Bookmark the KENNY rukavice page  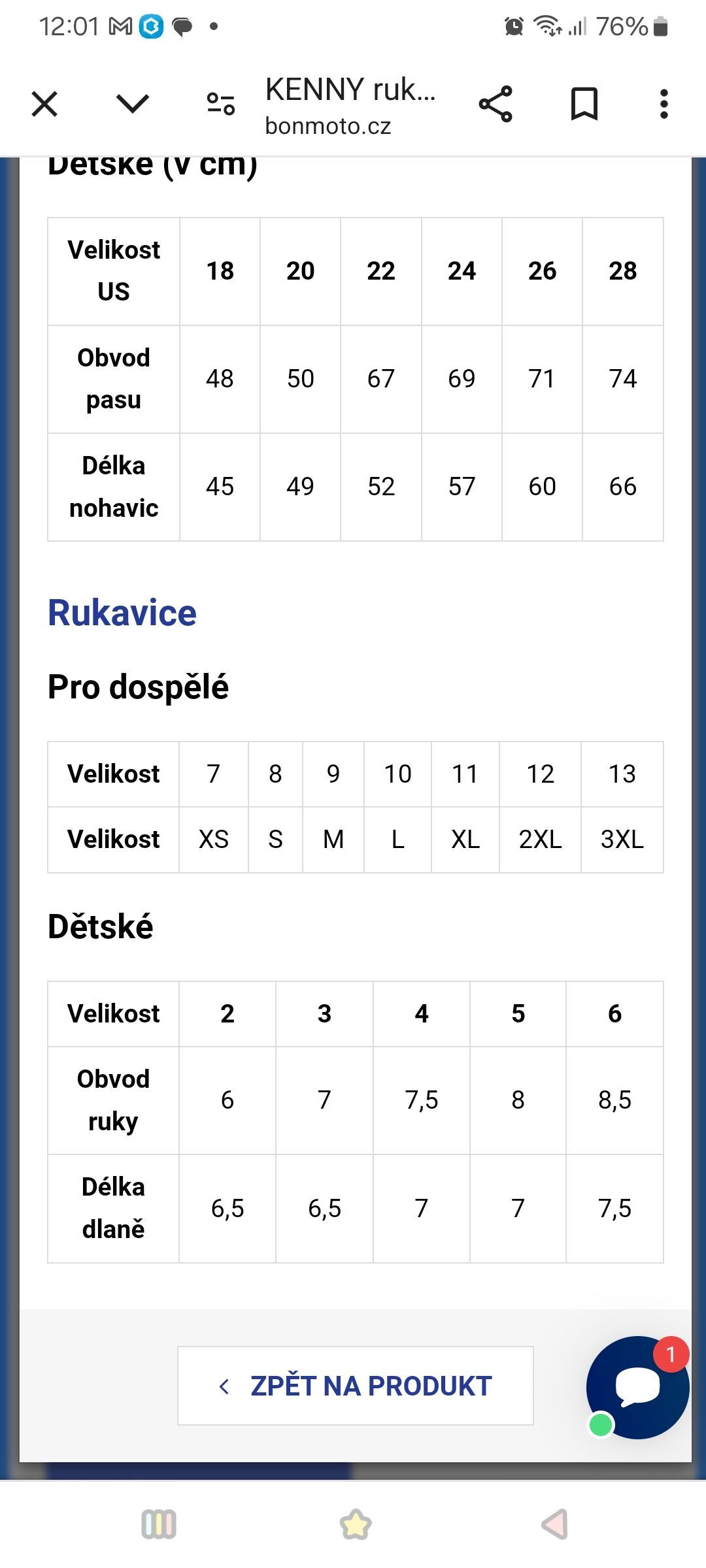click(x=584, y=104)
